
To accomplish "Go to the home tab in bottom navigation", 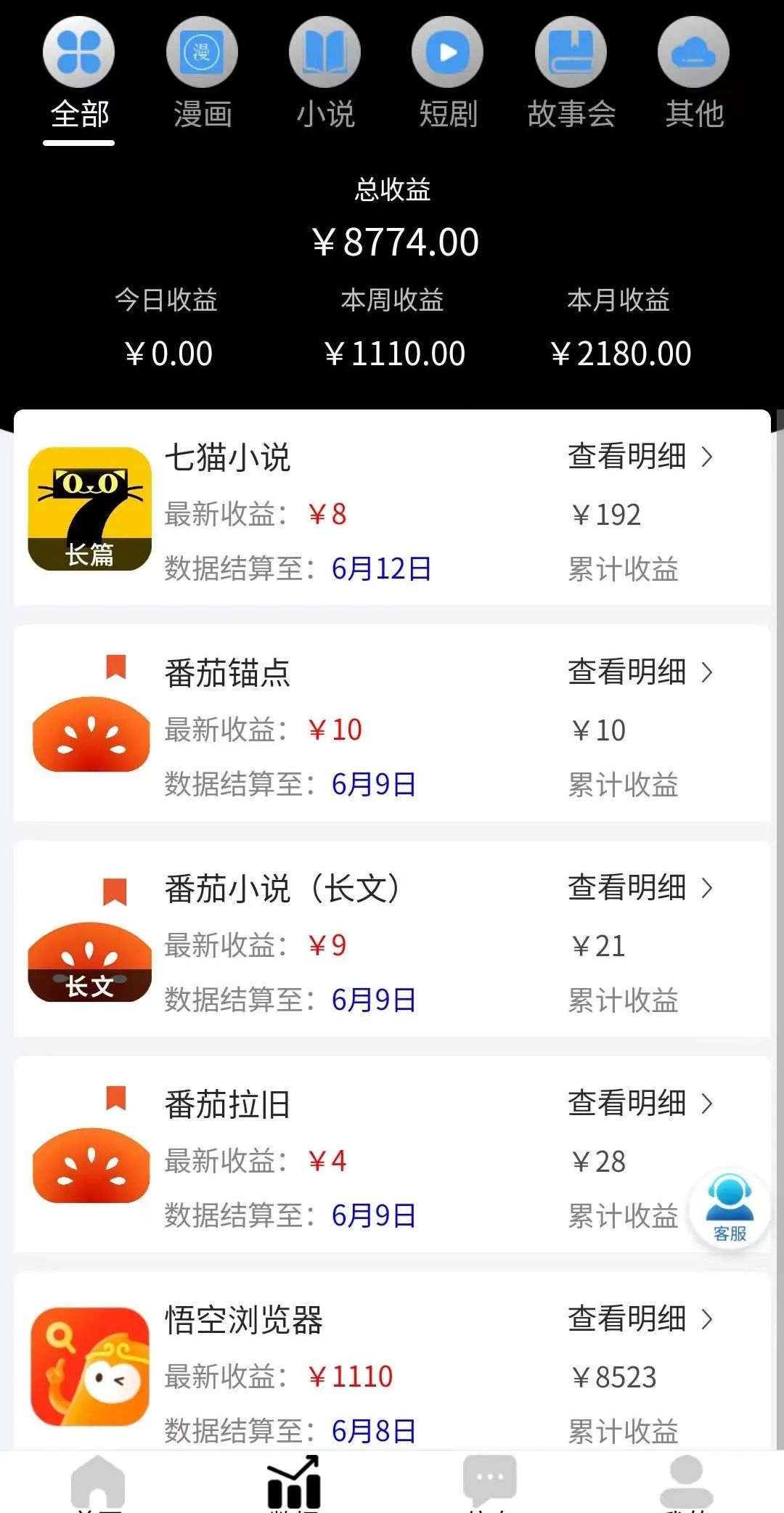I will coord(98,1483).
